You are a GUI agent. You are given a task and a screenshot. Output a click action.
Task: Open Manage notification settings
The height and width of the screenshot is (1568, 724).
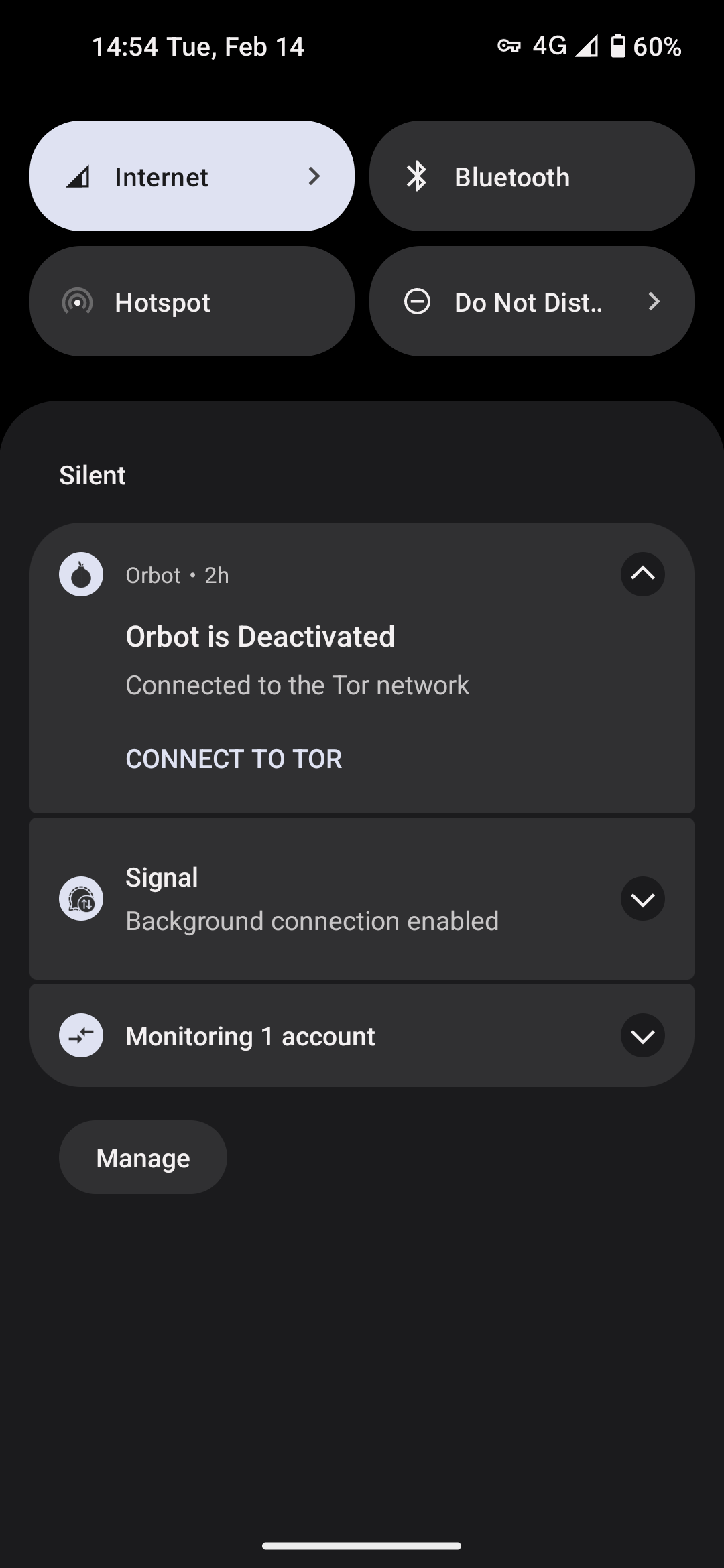(142, 1157)
